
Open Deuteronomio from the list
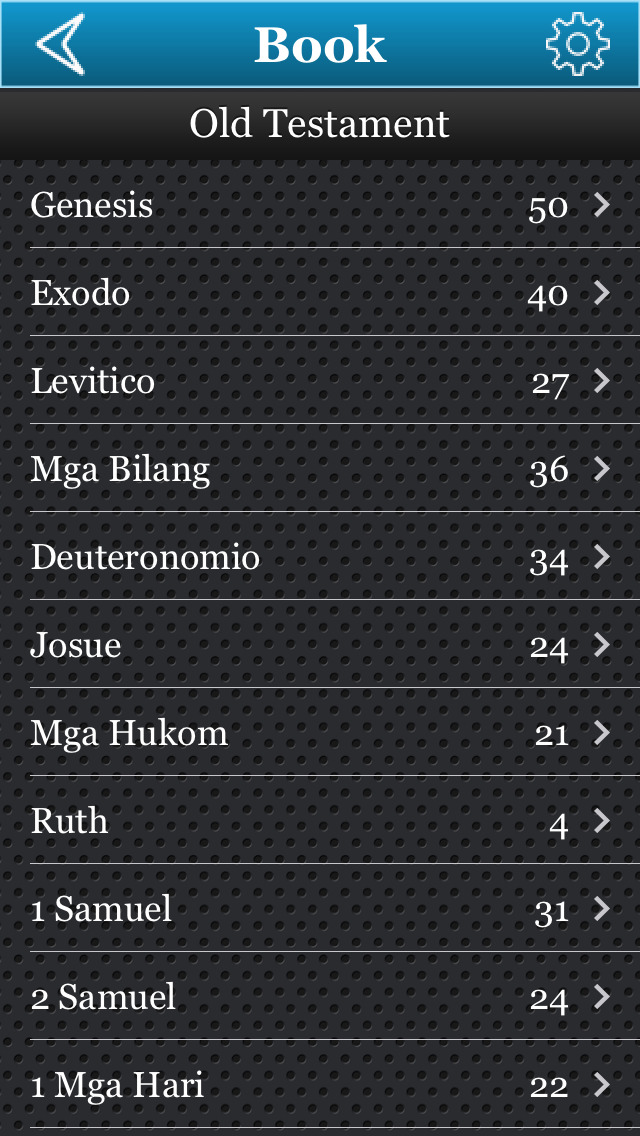click(x=320, y=557)
